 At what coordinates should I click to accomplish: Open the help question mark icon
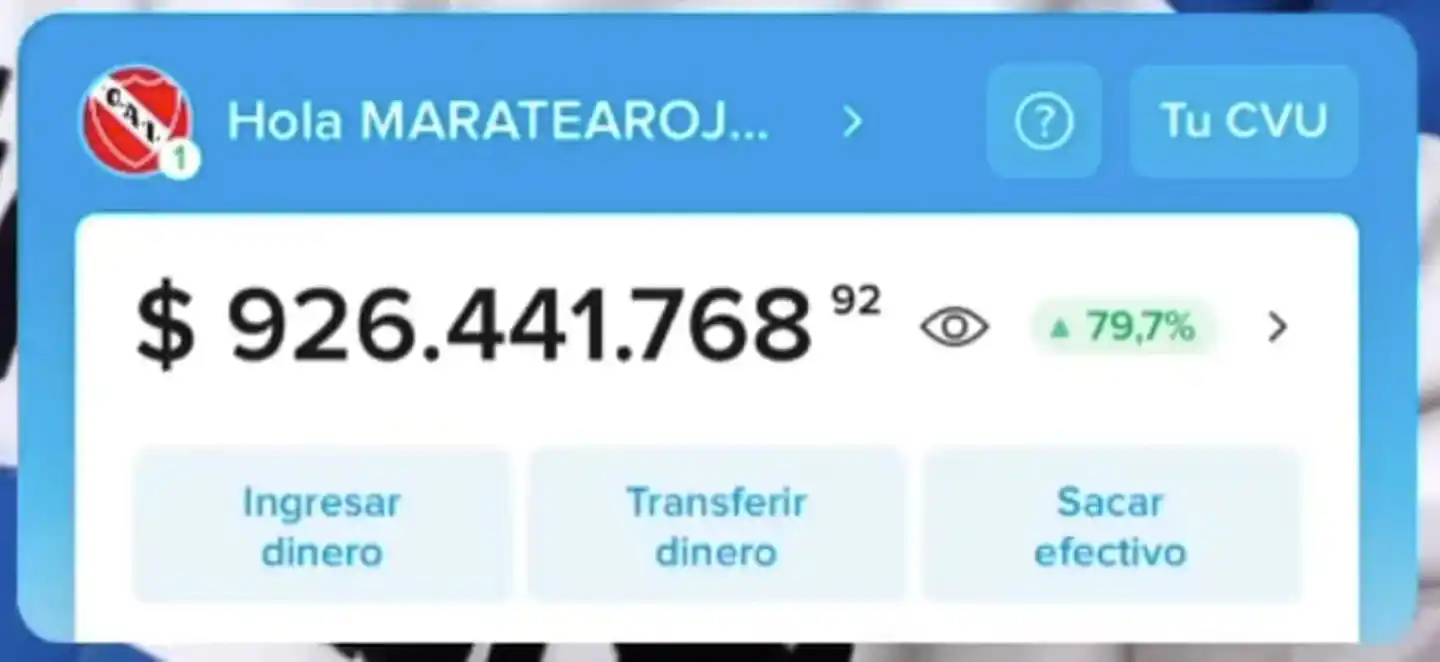click(x=1043, y=121)
